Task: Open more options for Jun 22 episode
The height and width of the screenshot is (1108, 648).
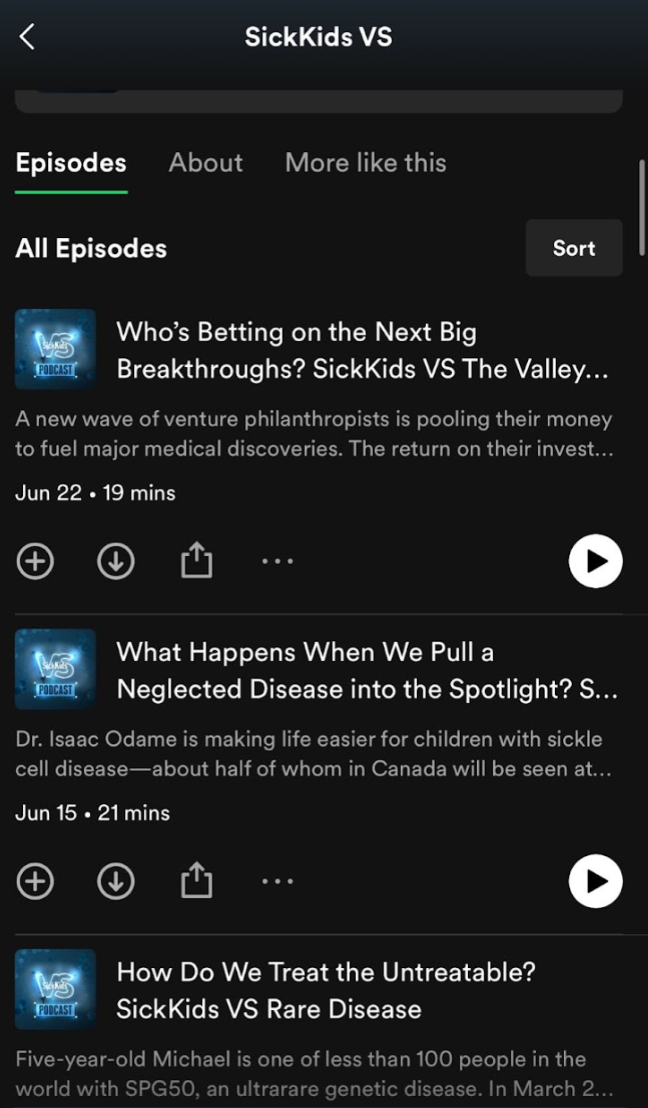Action: pyautogui.click(x=277, y=562)
